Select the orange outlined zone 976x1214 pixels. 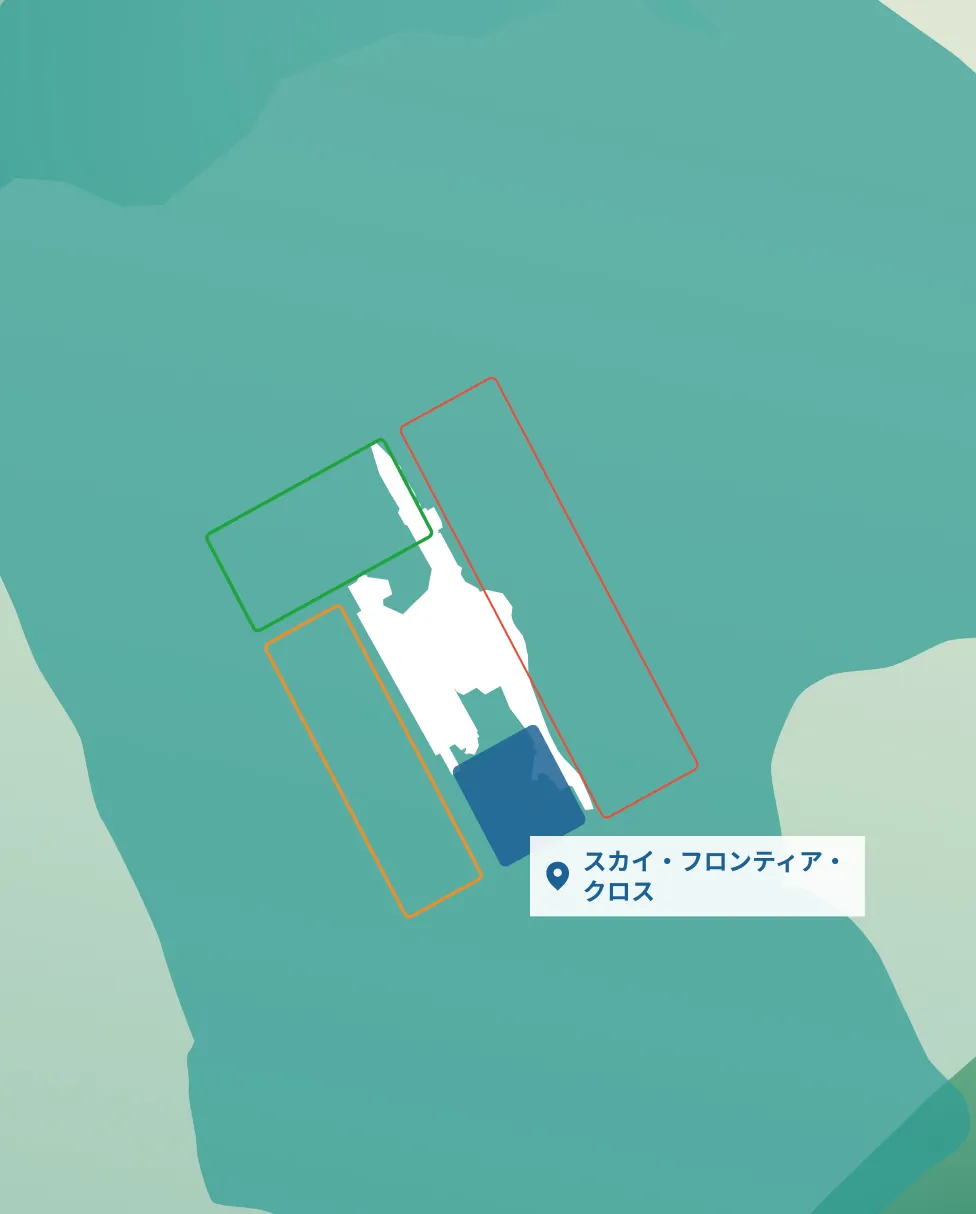point(374,762)
